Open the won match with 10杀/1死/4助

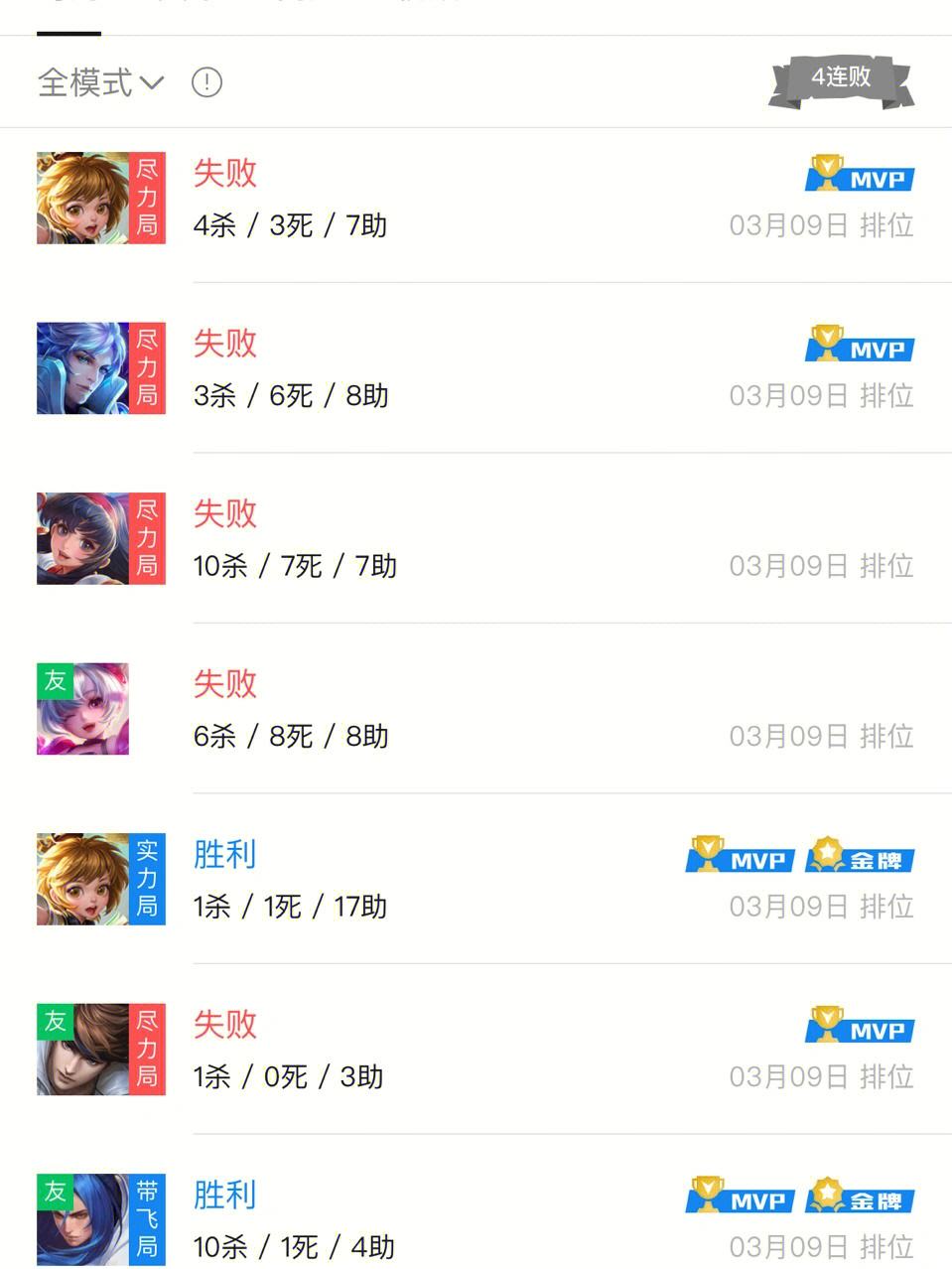tap(476, 1219)
